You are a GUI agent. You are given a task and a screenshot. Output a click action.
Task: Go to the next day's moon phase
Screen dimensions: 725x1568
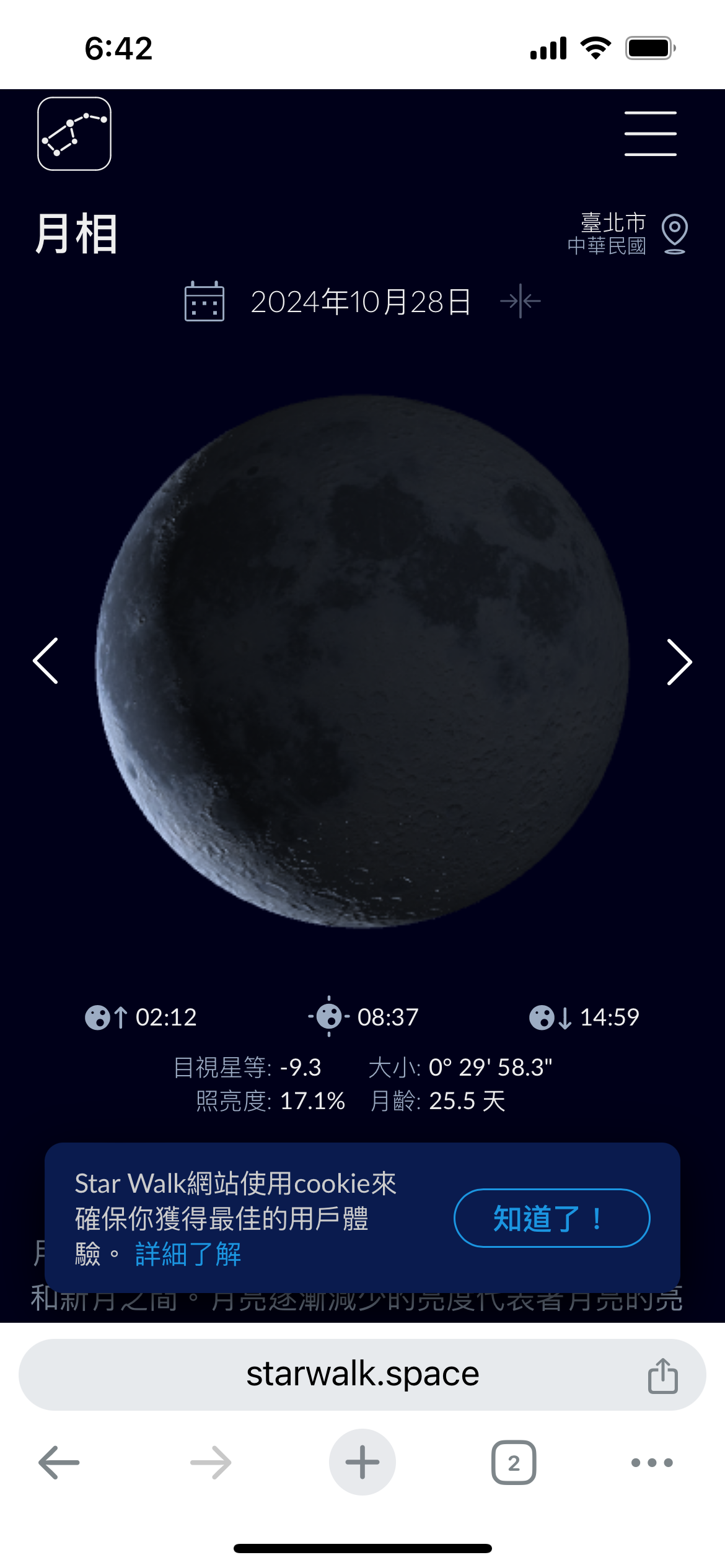(x=679, y=661)
